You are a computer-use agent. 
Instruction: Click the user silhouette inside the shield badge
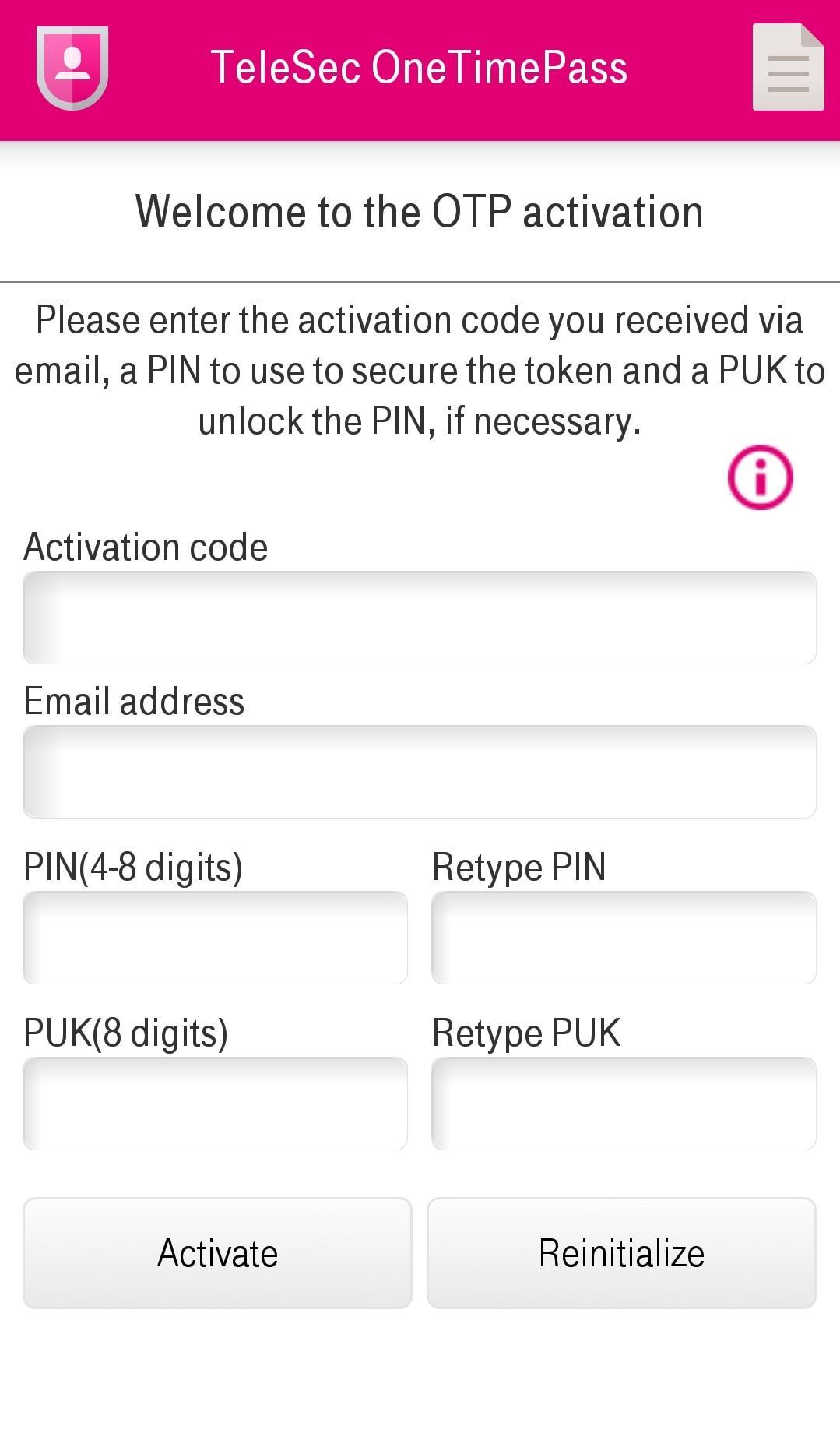click(x=72, y=65)
